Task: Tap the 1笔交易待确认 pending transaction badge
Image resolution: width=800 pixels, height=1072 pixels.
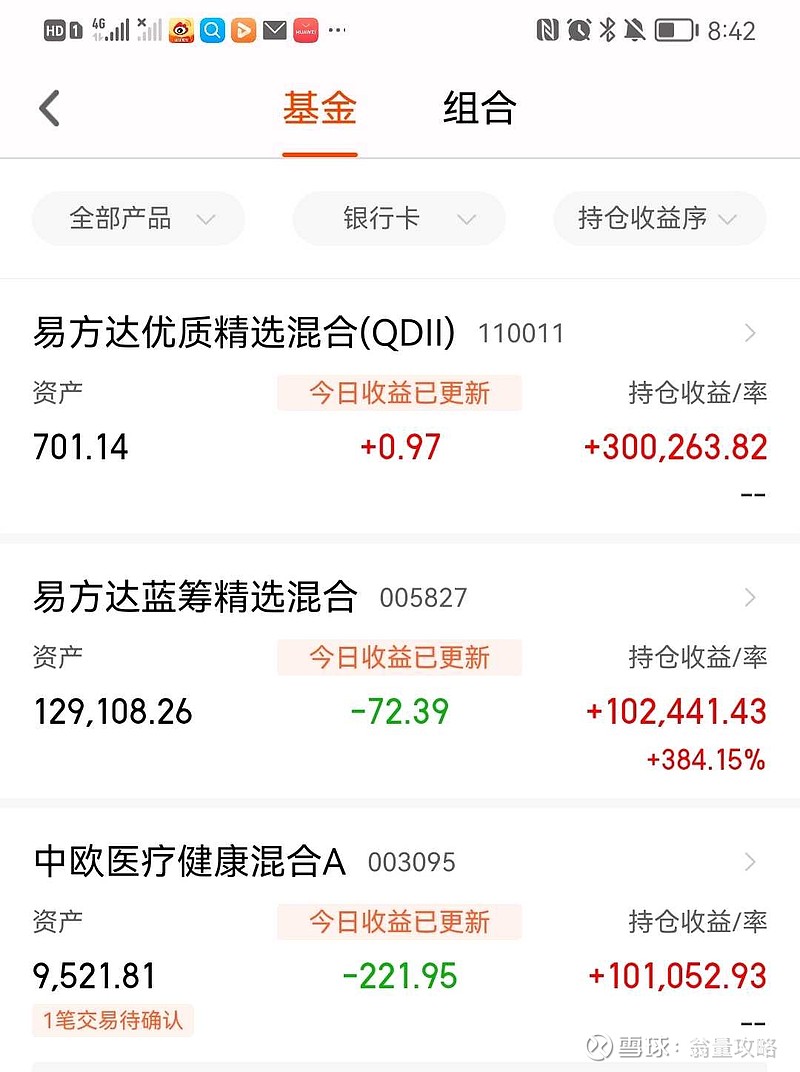Action: 112,1021
